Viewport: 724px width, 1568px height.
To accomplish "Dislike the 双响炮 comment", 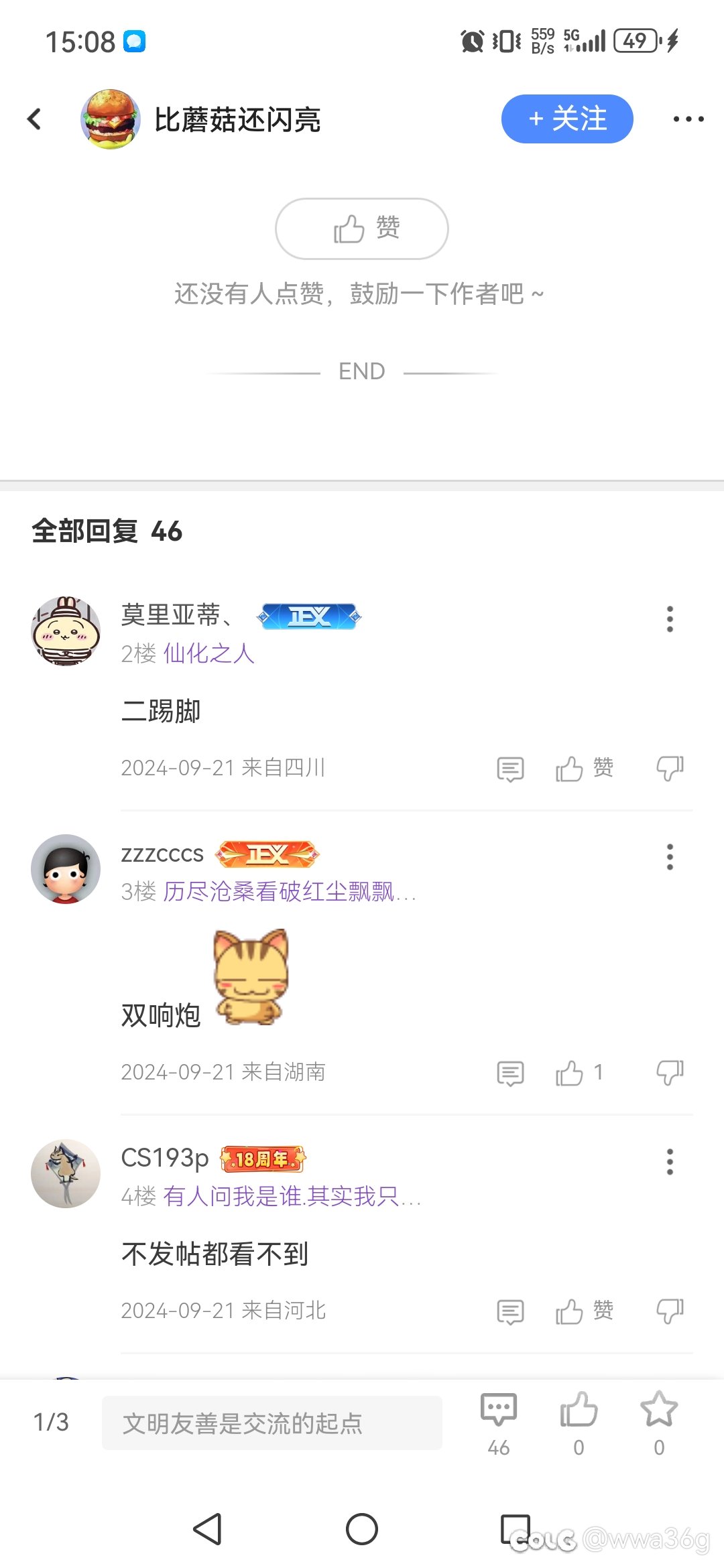I will (670, 1073).
